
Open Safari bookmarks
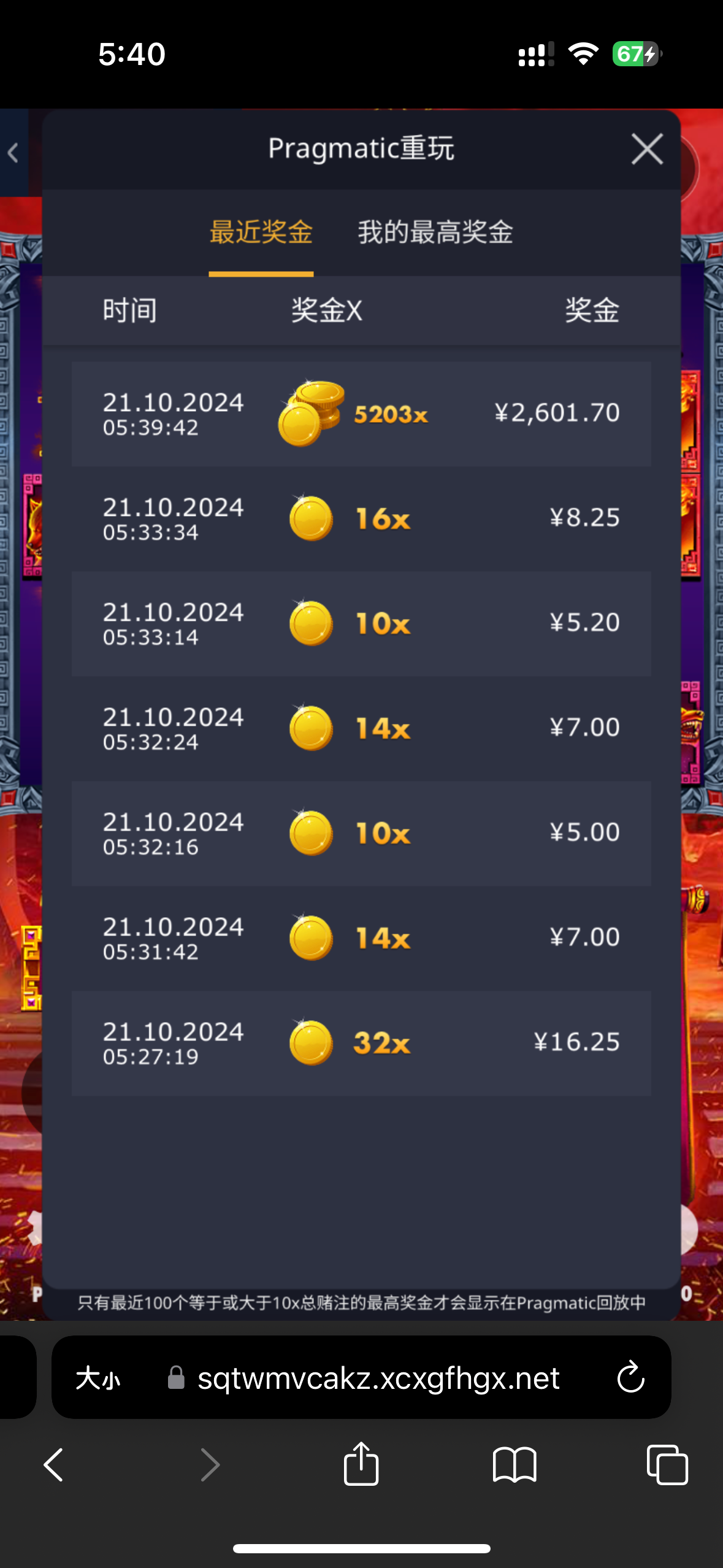(515, 1465)
